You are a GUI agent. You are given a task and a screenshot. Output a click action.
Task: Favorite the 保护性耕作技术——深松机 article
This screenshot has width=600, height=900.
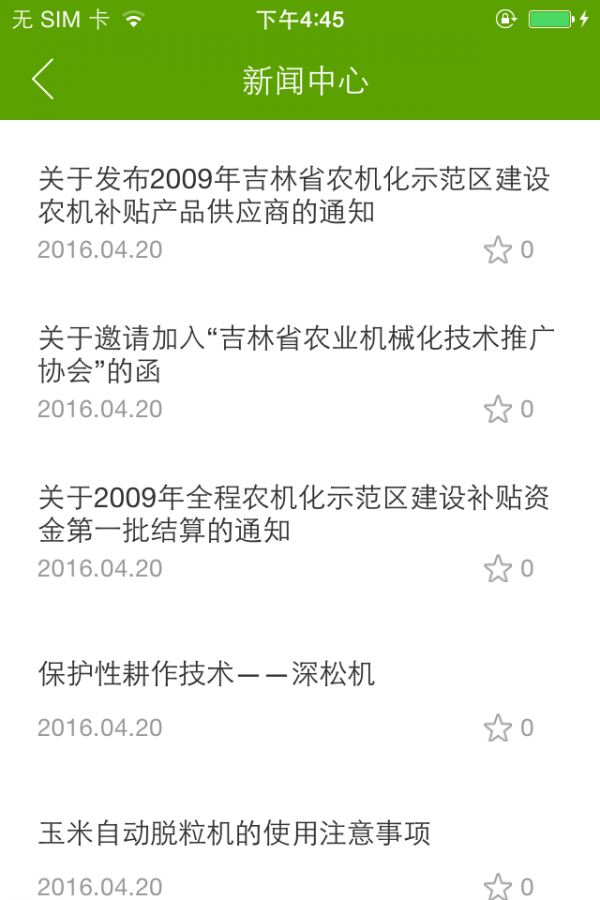[498, 728]
